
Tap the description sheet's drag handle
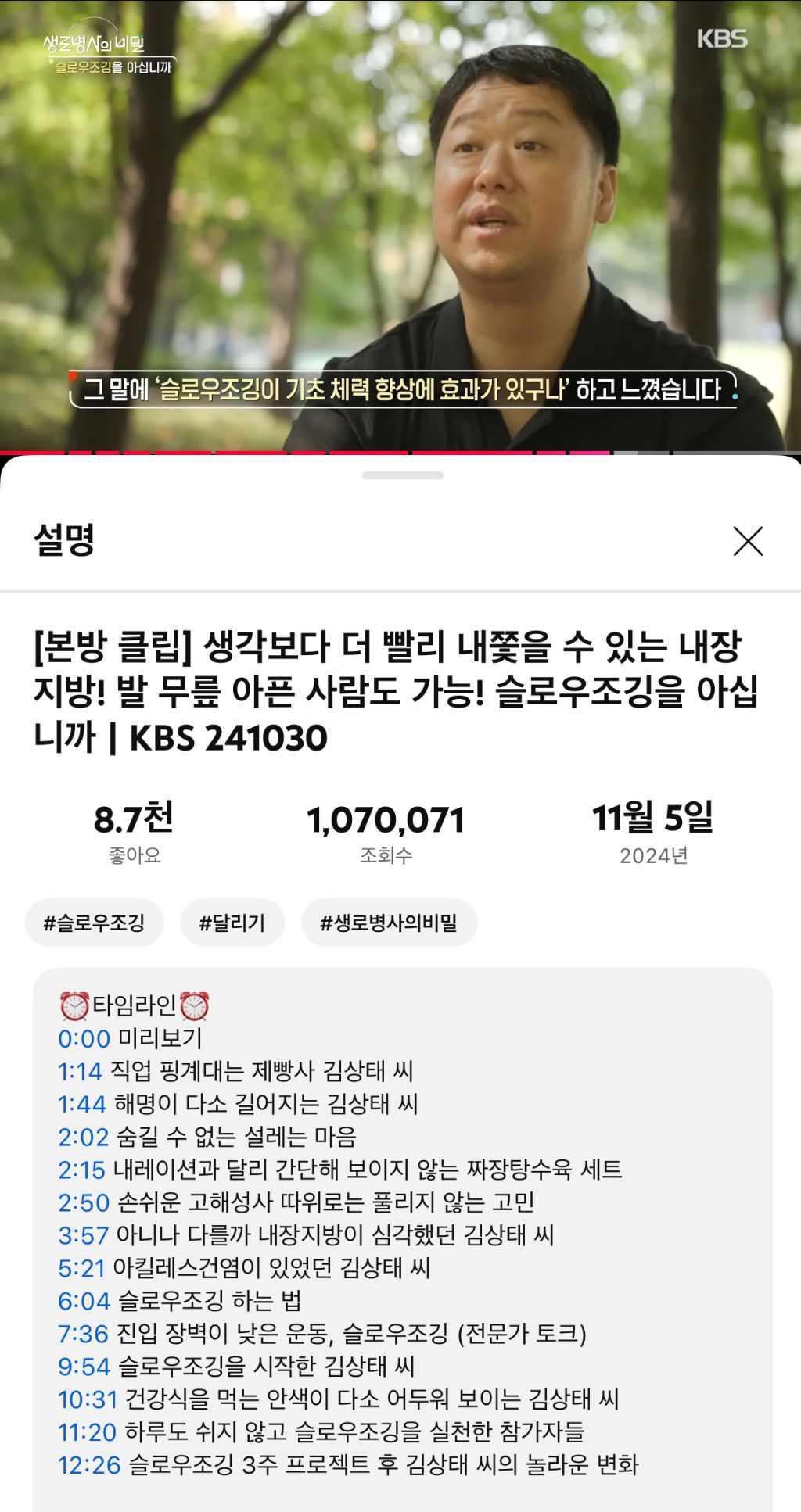tap(402, 475)
